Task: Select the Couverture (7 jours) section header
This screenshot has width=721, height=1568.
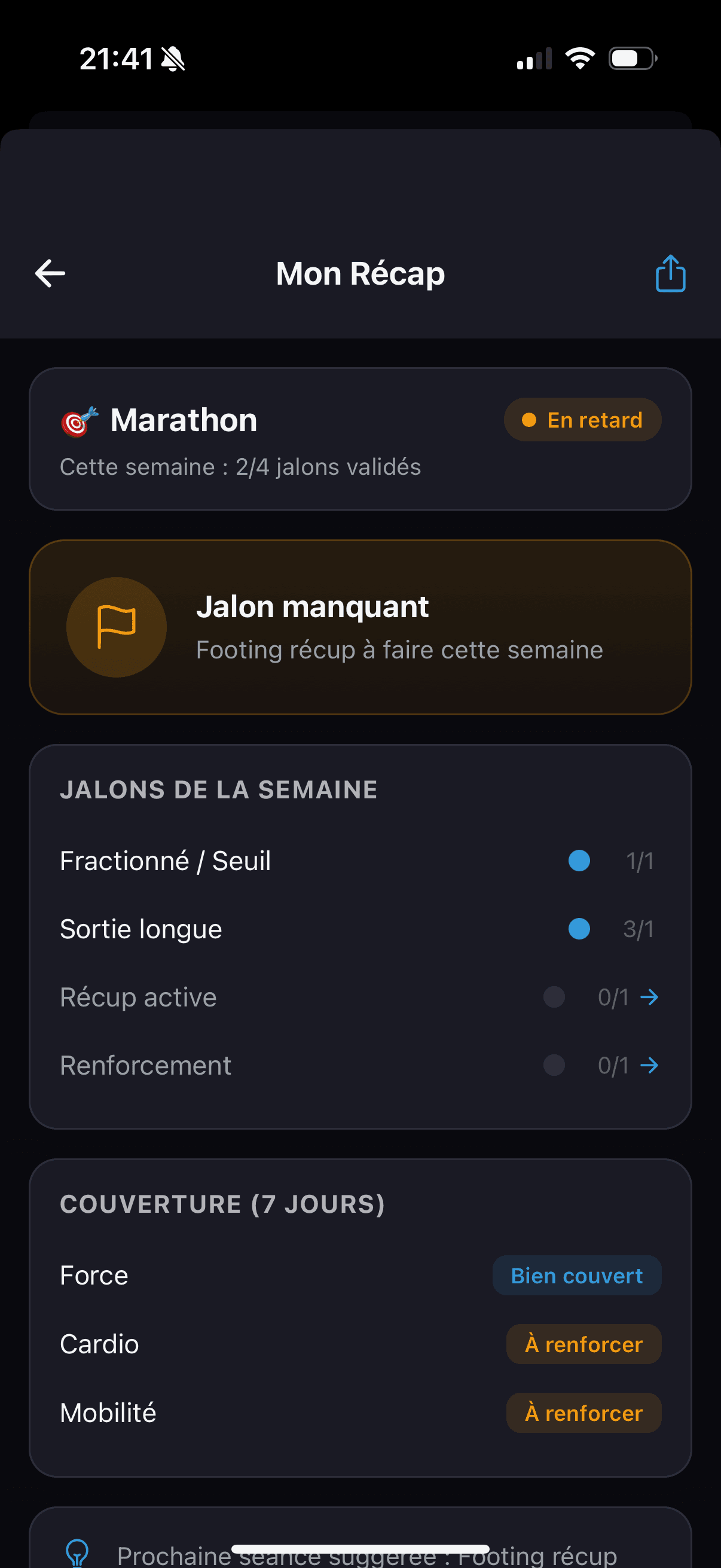Action: (x=222, y=1203)
